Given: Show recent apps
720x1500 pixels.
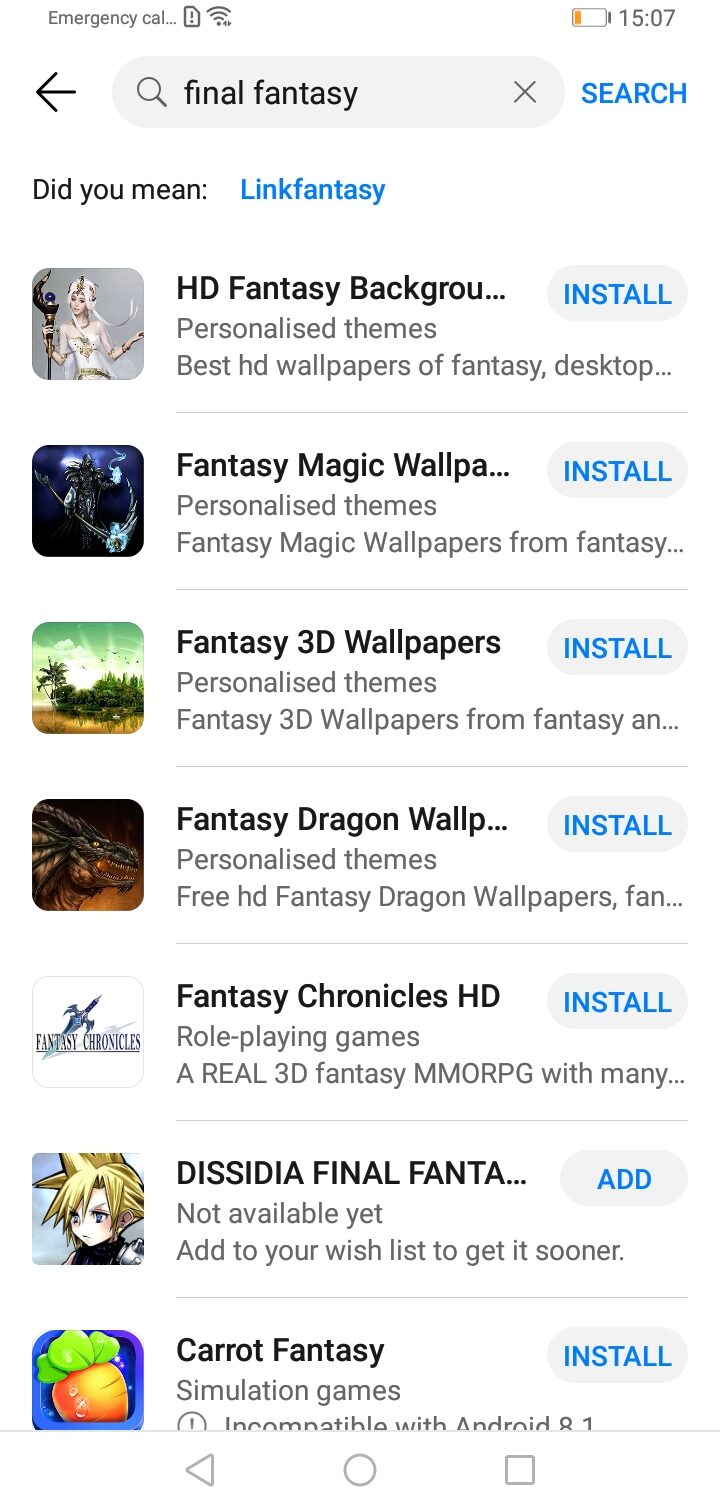Looking at the screenshot, I should 520,1469.
